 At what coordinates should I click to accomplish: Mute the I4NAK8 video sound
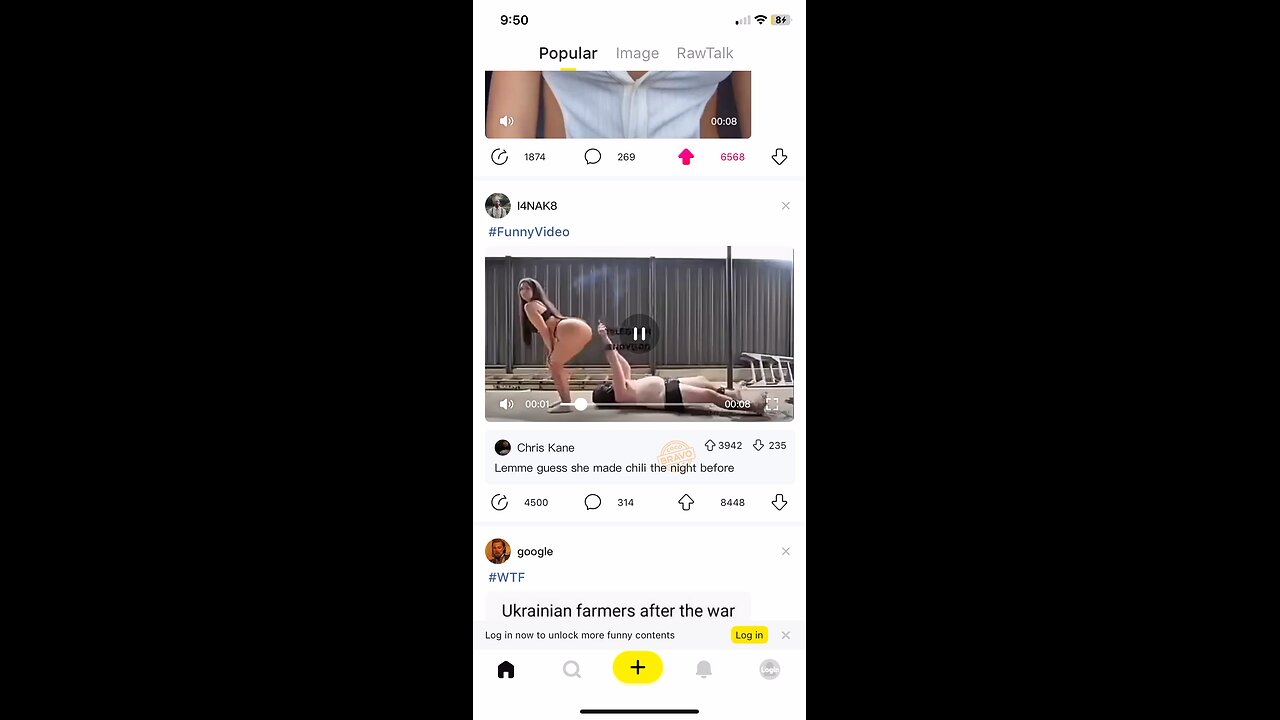(506, 404)
